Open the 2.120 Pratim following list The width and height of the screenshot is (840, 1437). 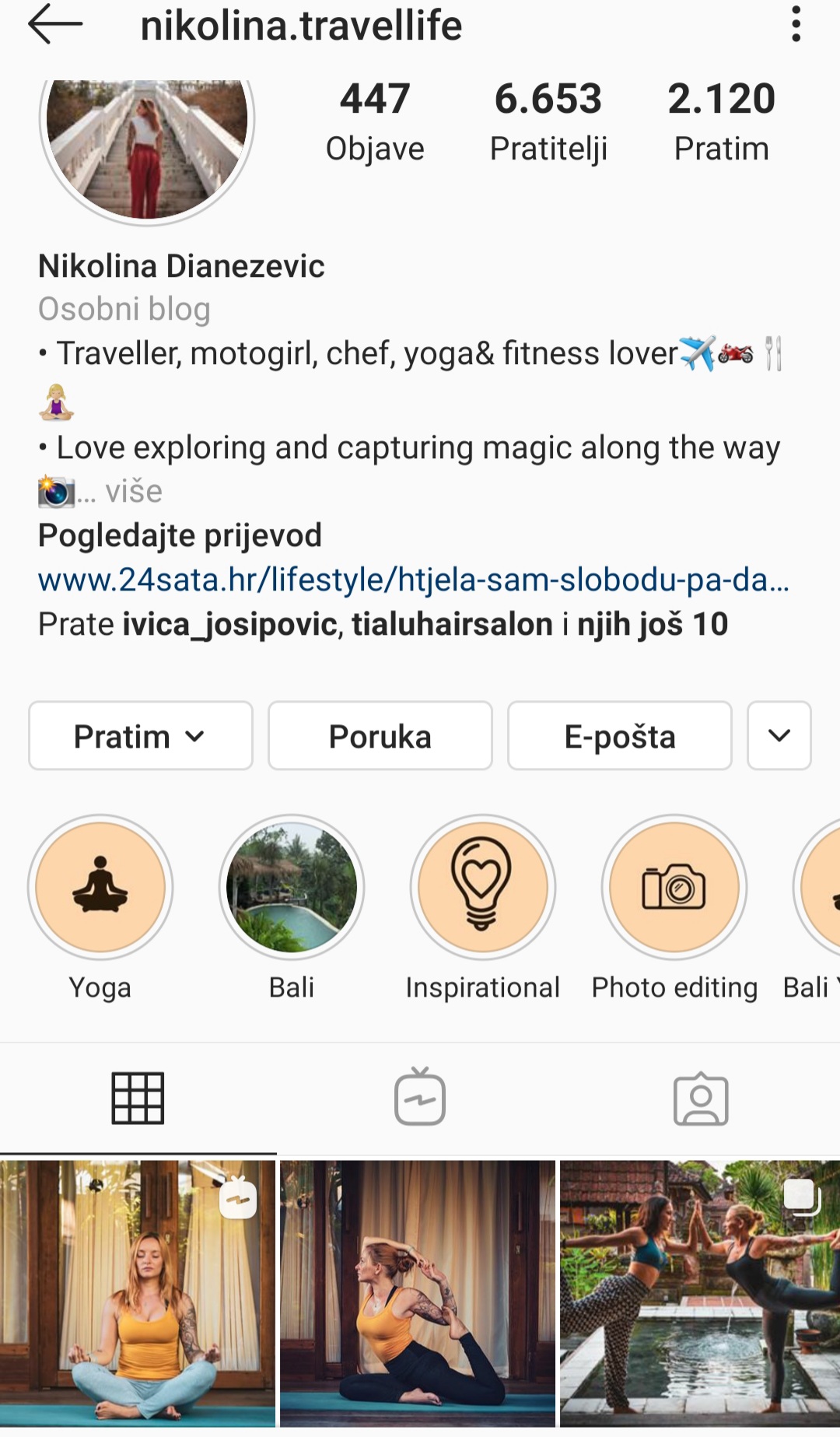(721, 121)
